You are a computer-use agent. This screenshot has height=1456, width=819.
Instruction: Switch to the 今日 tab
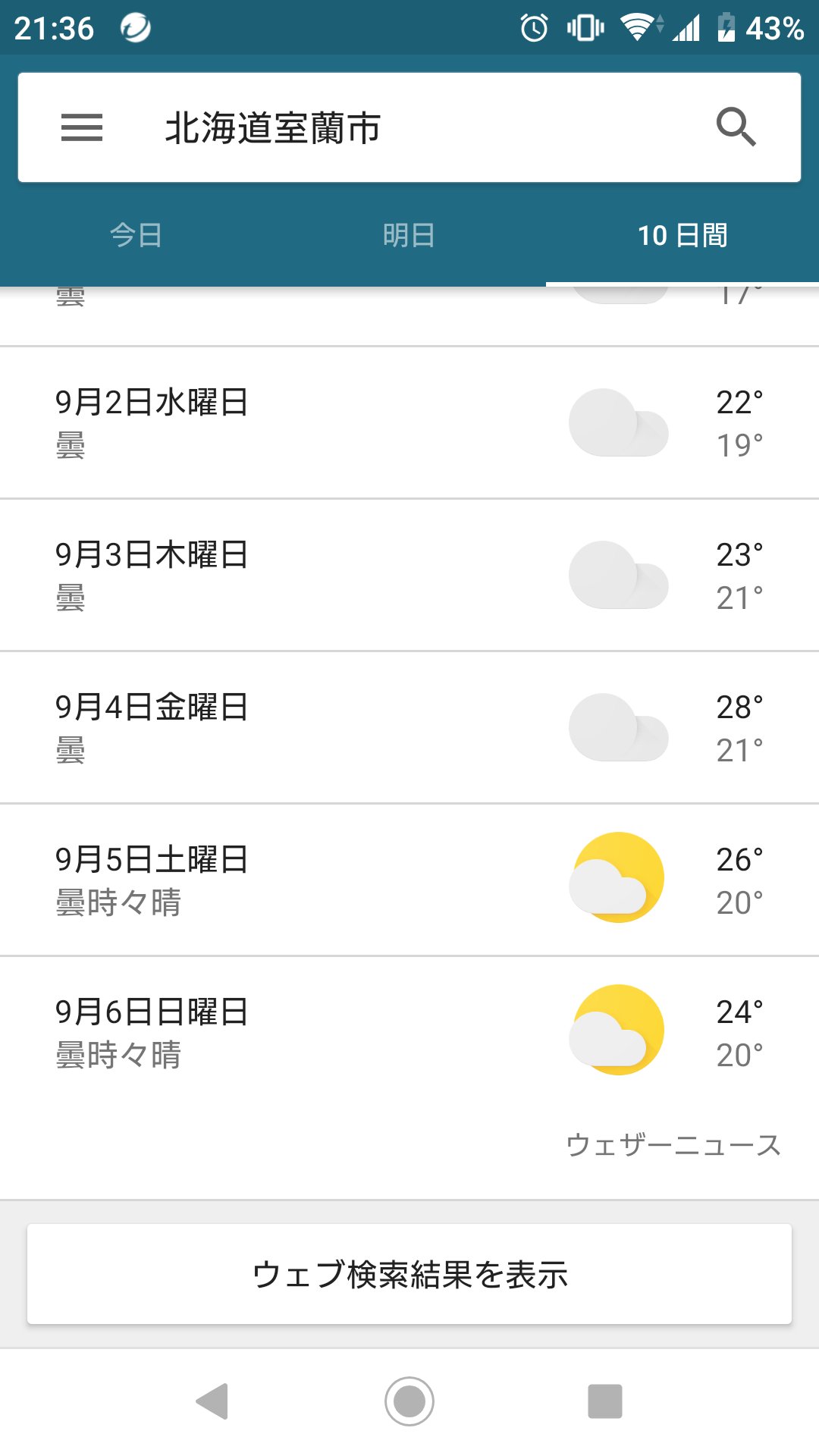pyautogui.click(x=136, y=235)
